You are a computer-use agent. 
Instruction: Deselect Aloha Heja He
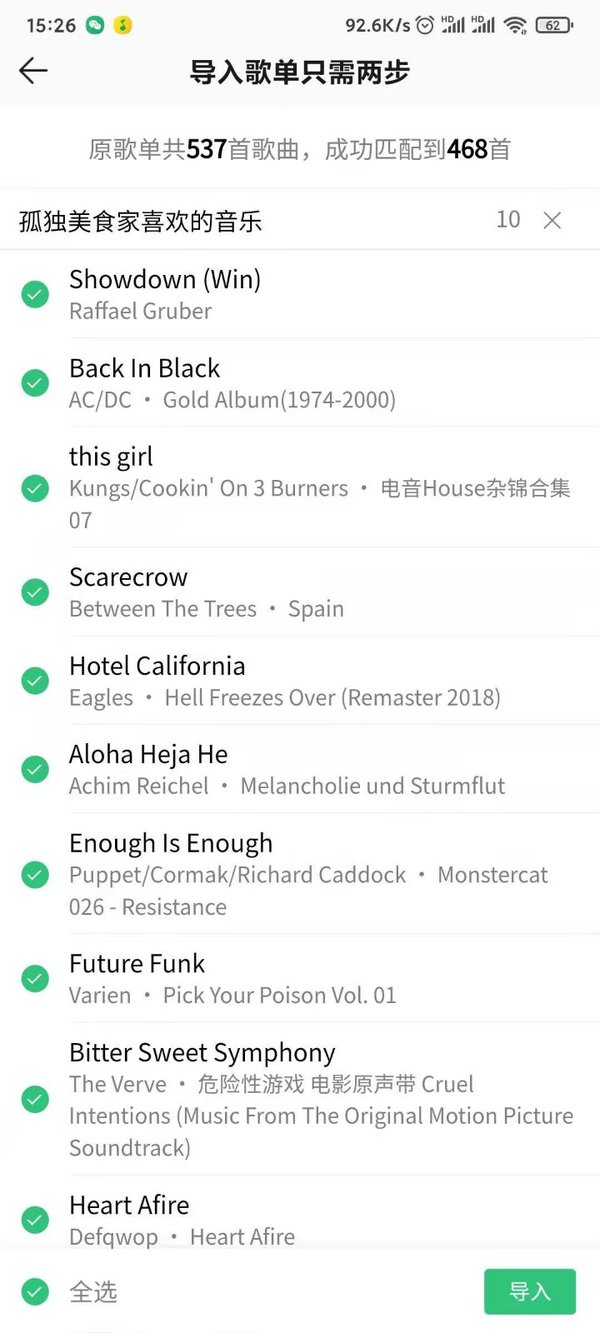[x=35, y=769]
